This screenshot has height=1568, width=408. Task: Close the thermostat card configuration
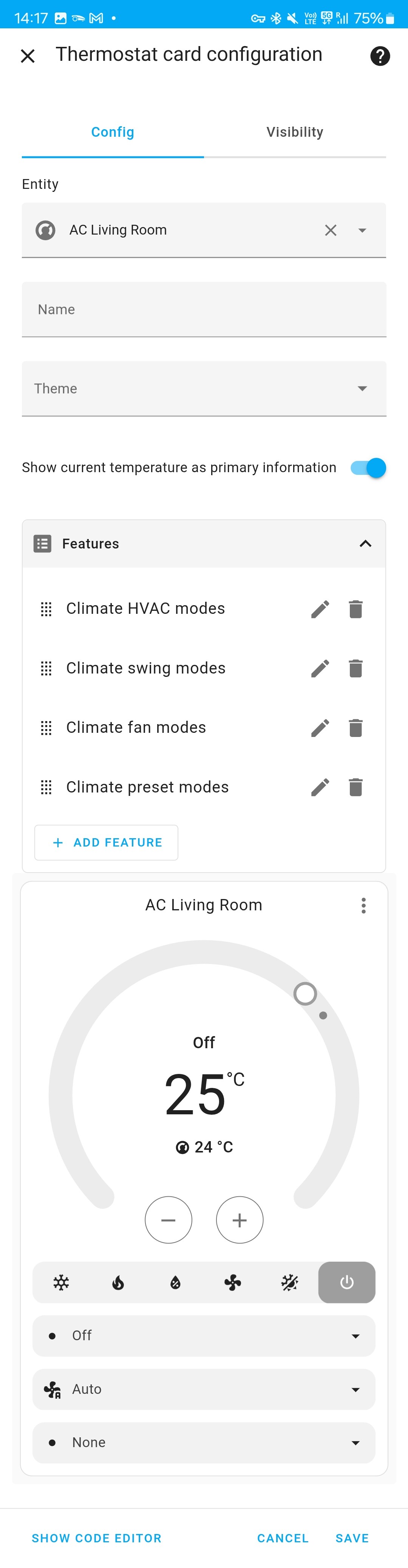[x=28, y=56]
